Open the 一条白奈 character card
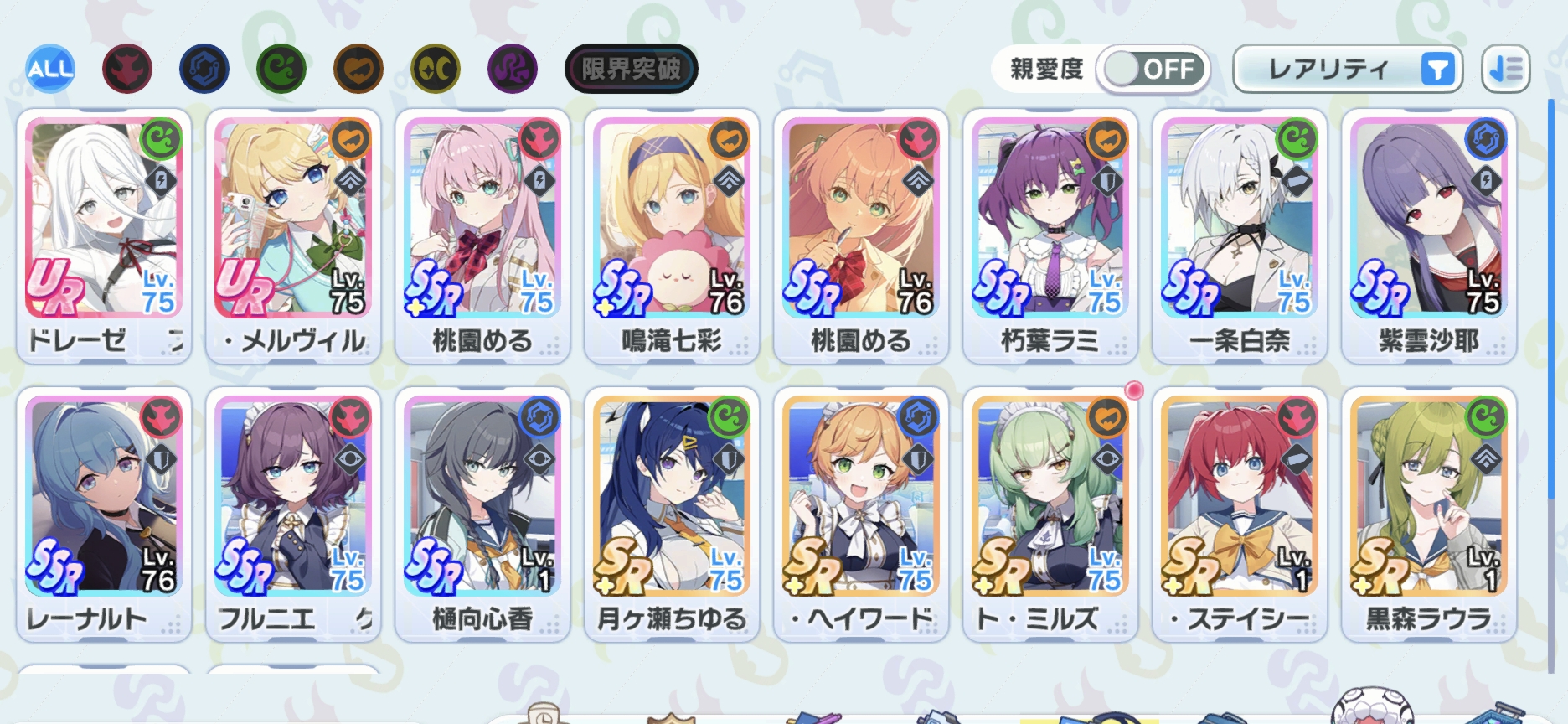Image resolution: width=1568 pixels, height=724 pixels. click(1240, 235)
